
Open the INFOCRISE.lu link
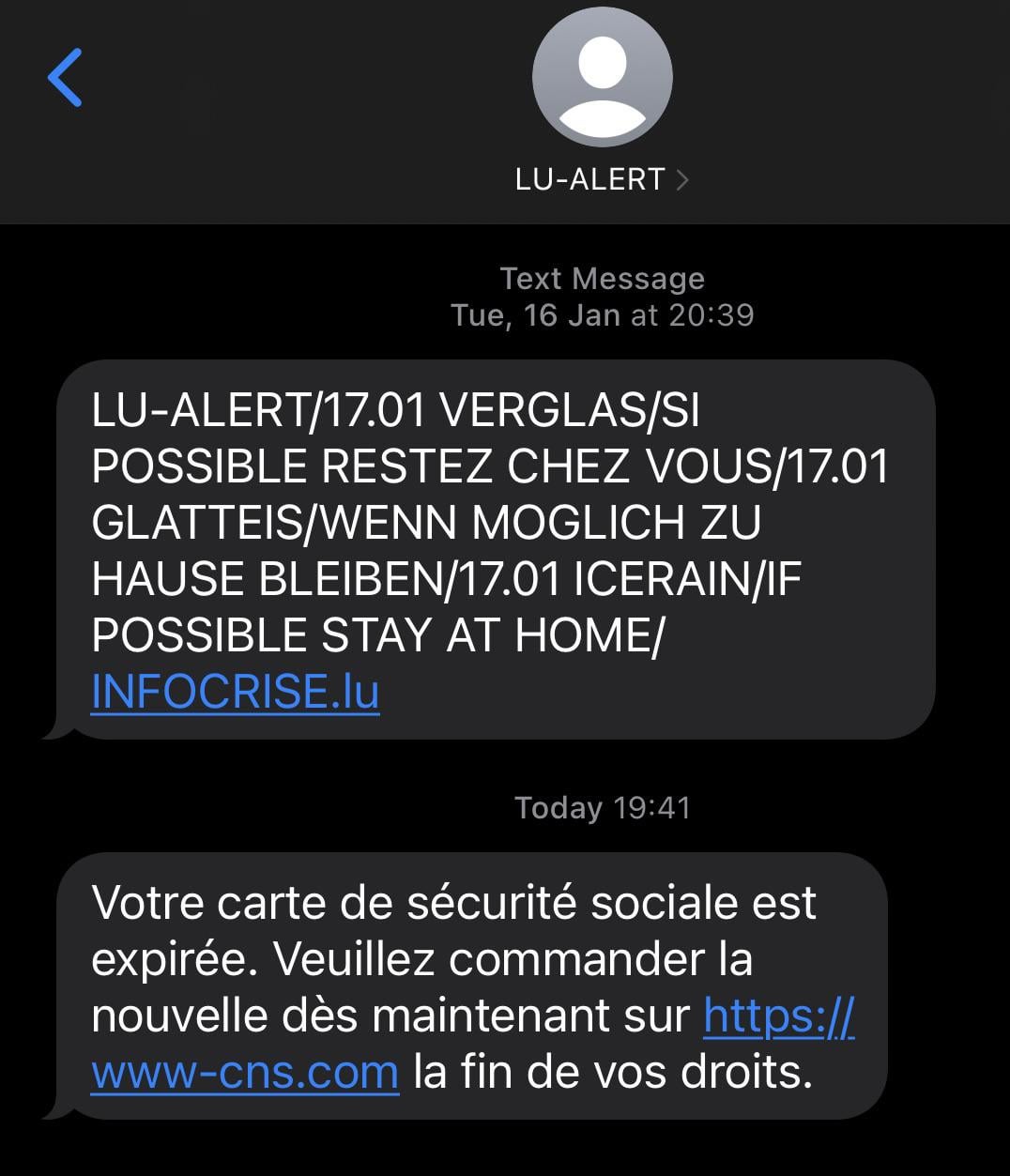[235, 692]
